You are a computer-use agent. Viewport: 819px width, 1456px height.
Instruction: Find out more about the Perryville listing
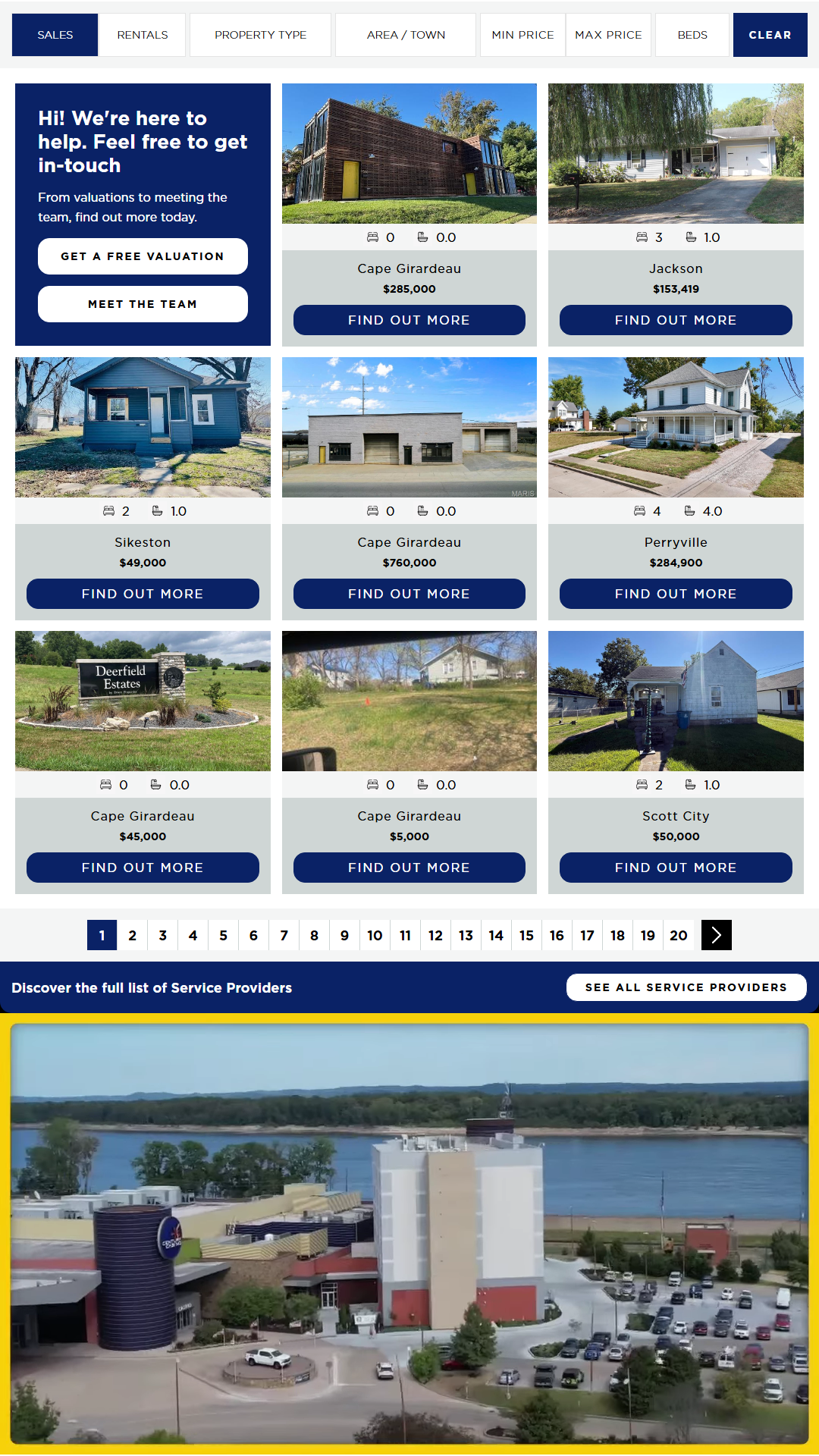tap(676, 594)
